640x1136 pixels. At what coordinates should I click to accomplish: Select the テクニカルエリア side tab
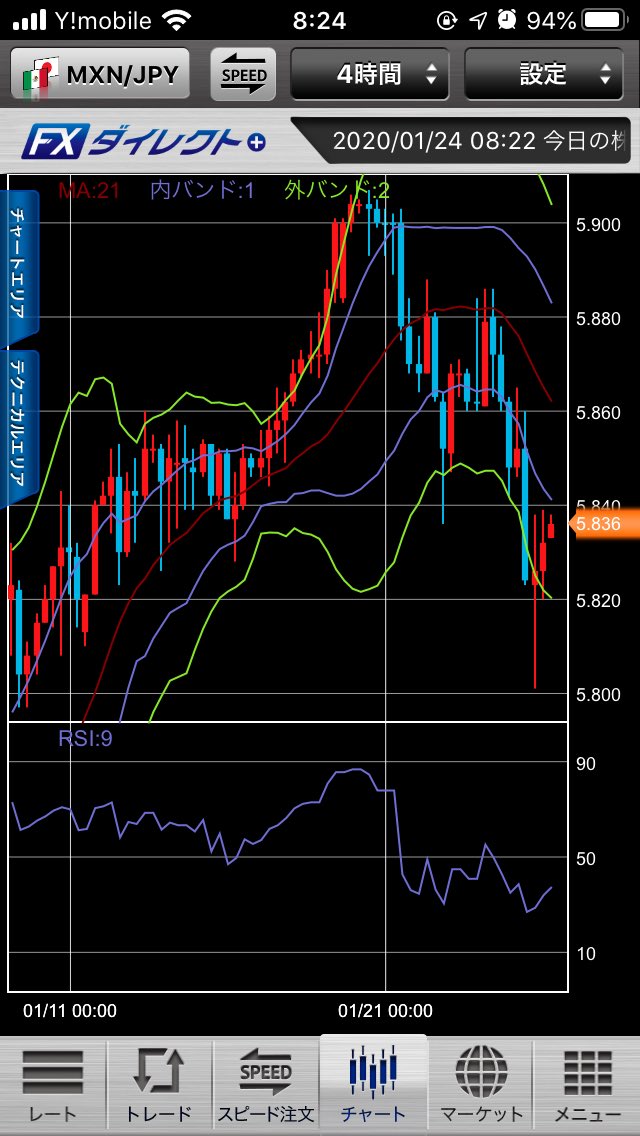(20, 422)
